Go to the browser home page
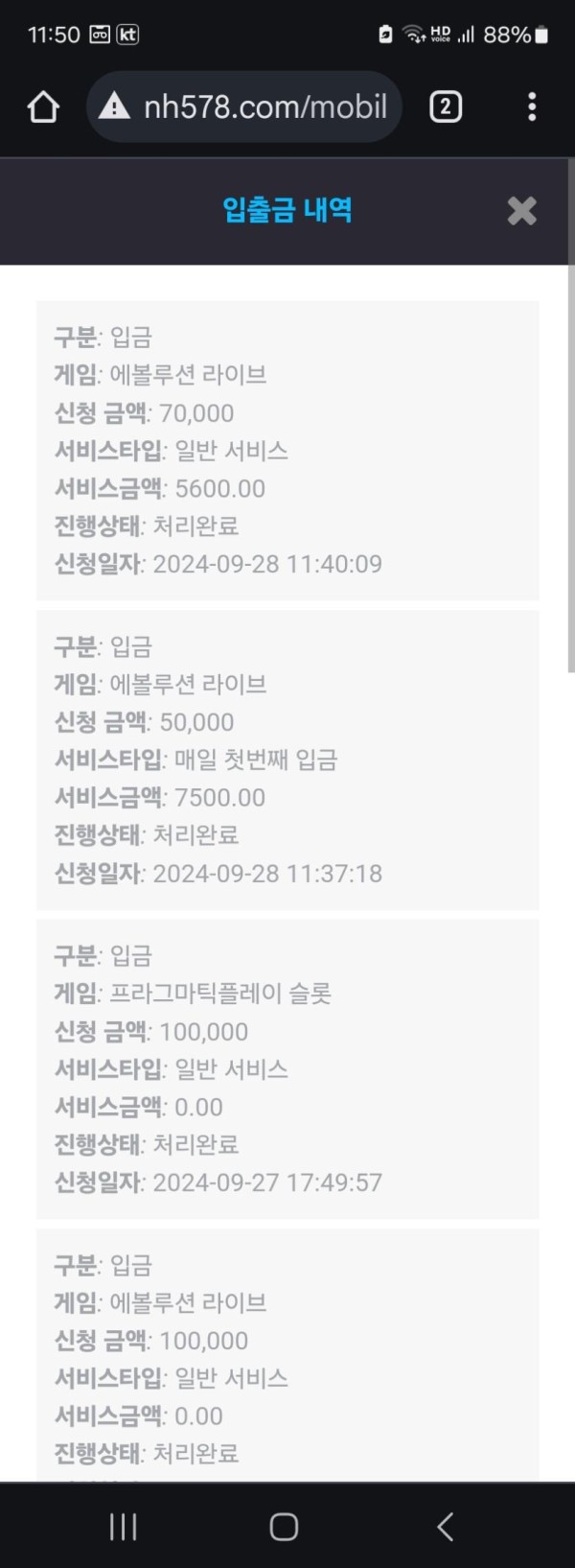This screenshot has height=1568, width=575. click(x=43, y=106)
